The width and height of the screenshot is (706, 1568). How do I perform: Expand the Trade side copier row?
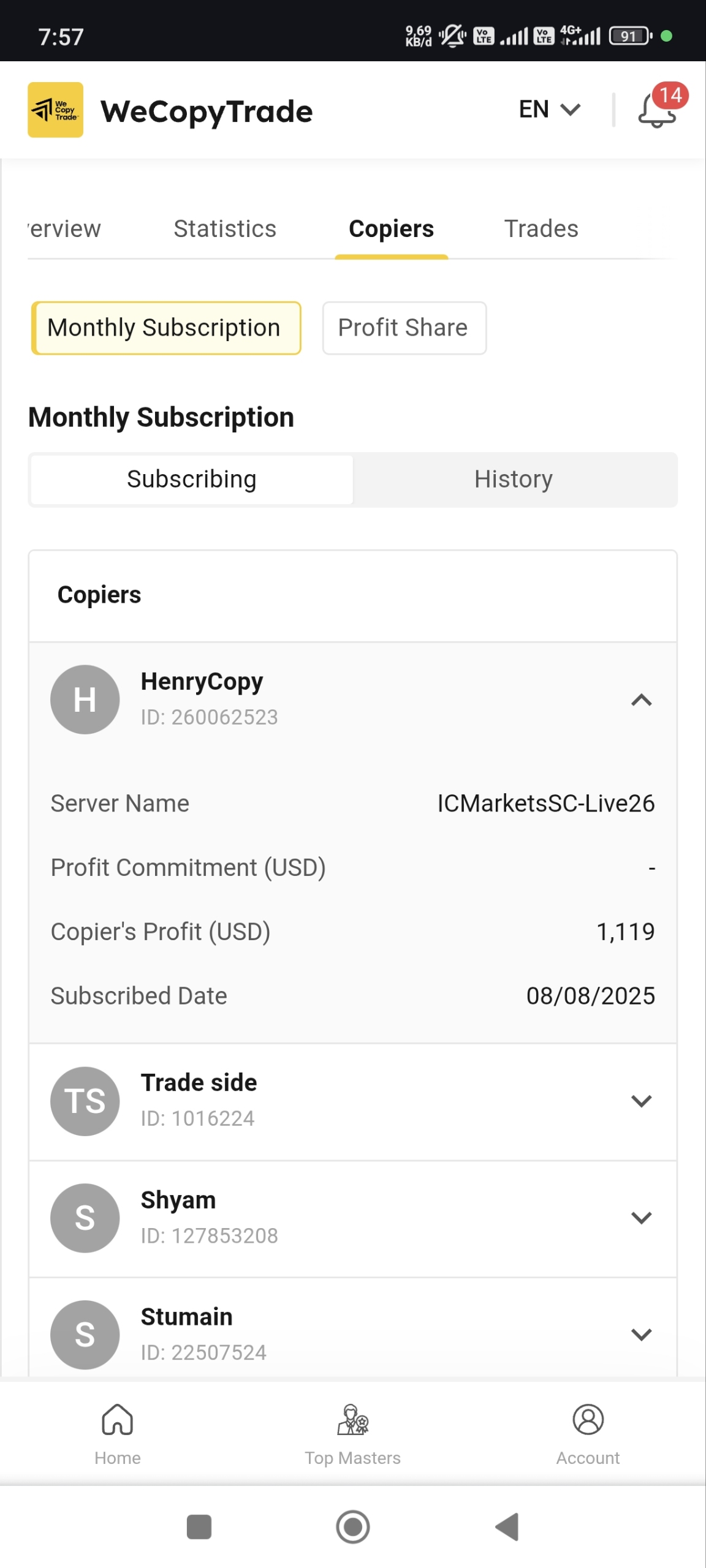[x=641, y=1101]
